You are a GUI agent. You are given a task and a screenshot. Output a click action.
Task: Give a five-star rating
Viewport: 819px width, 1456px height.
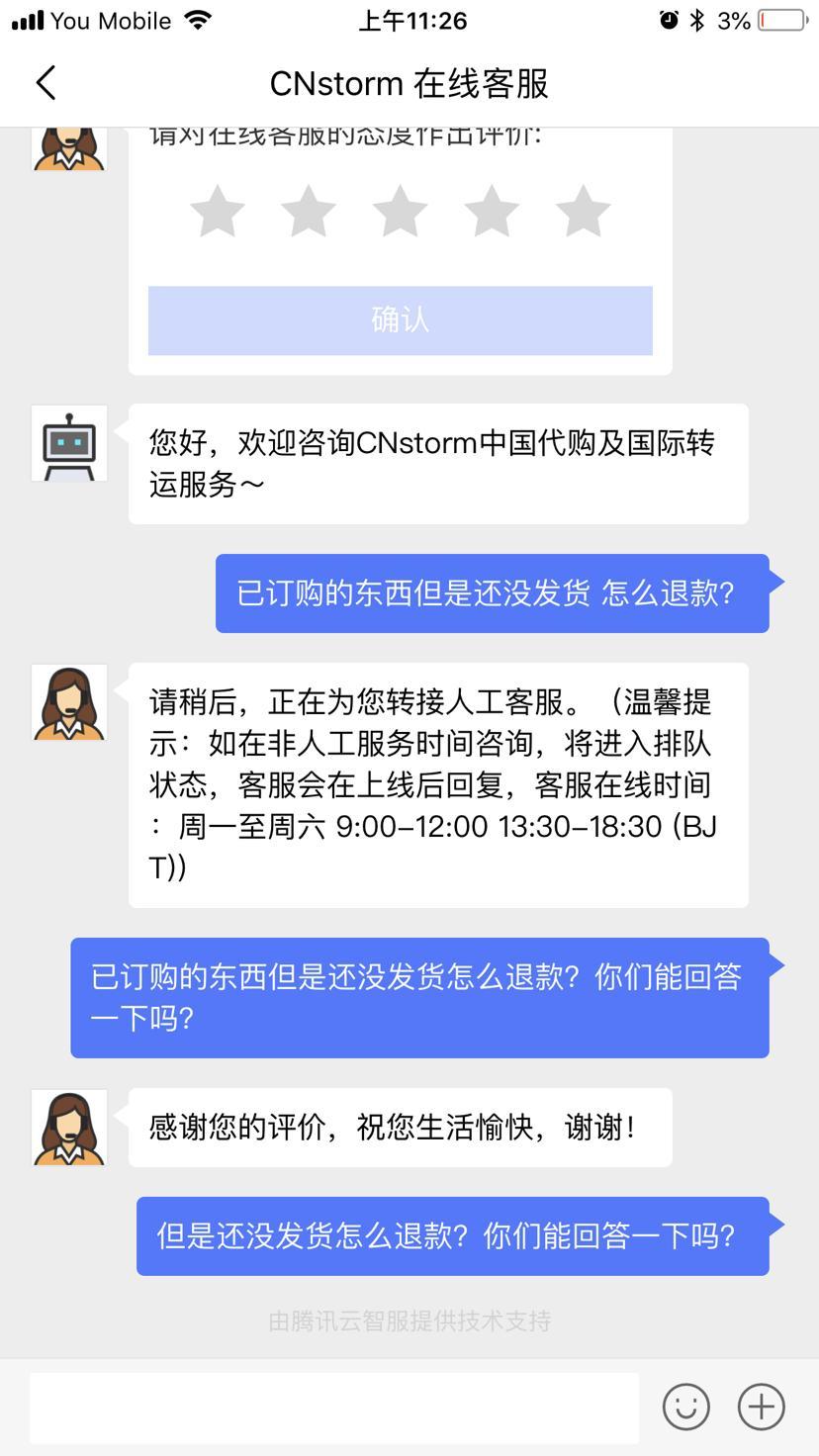(583, 211)
